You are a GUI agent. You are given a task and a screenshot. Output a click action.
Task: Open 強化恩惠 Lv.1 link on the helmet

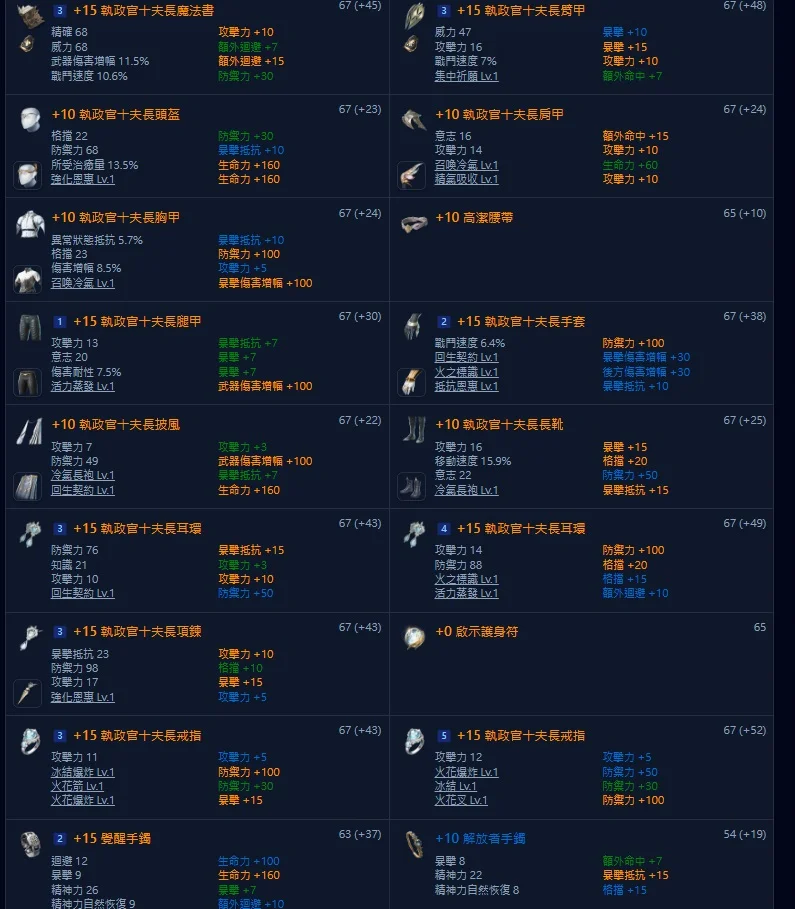[x=82, y=179]
